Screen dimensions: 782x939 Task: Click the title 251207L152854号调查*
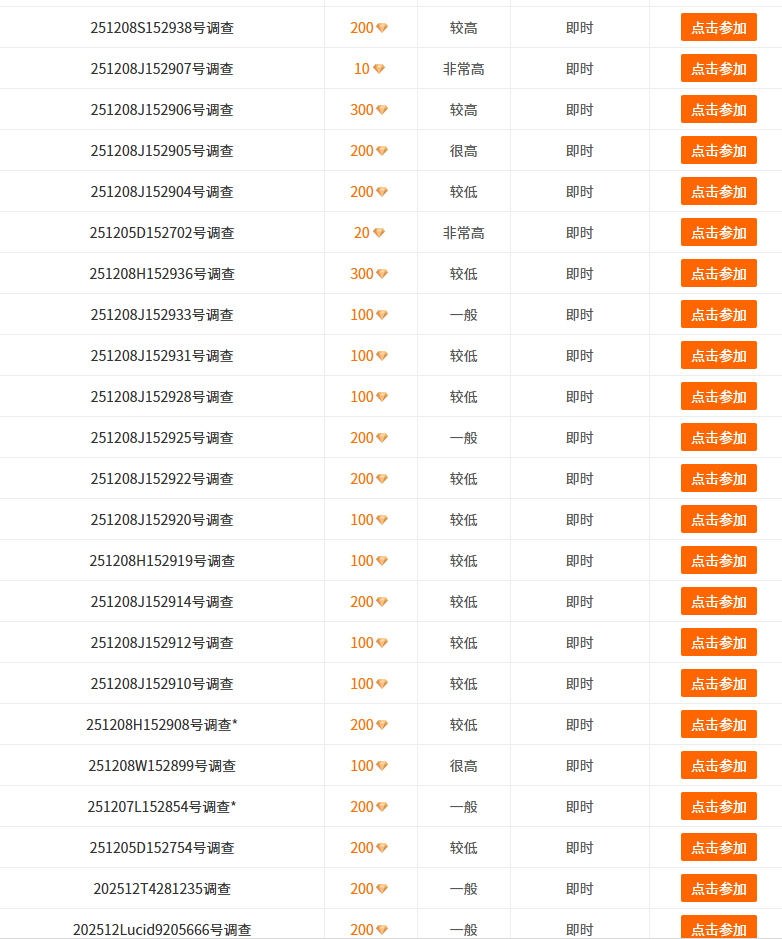[162, 806]
